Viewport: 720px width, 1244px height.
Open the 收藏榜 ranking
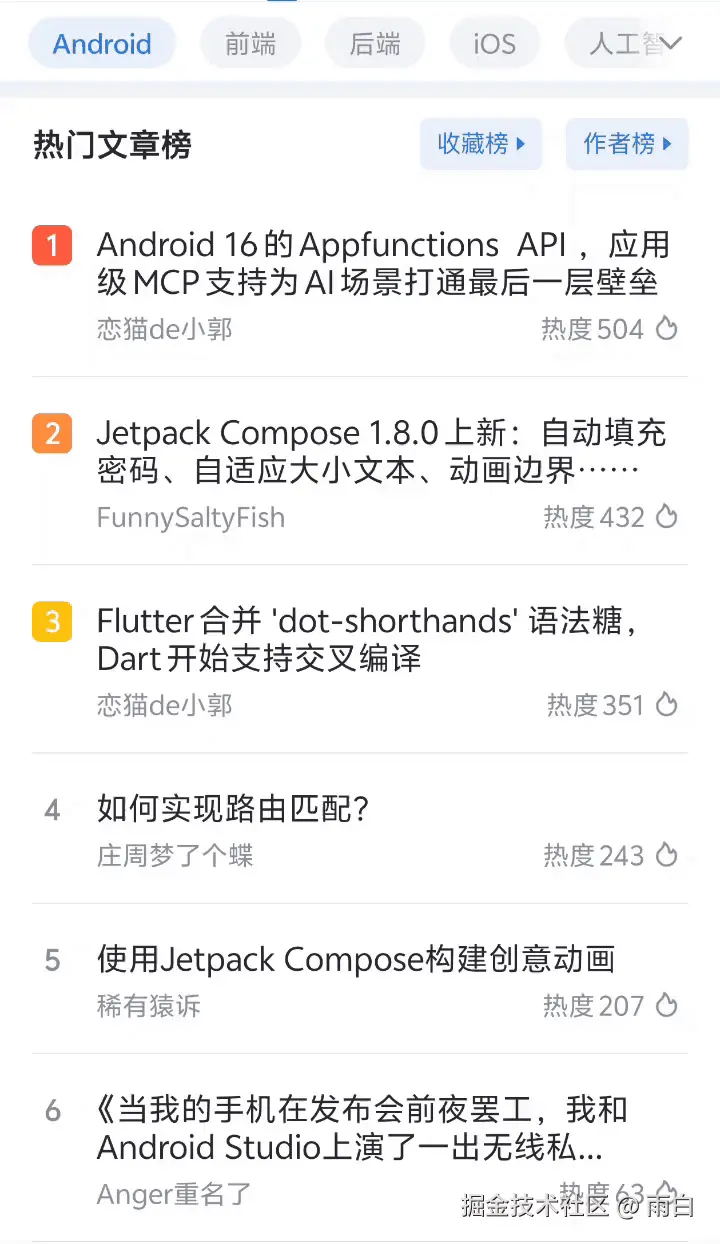[x=481, y=144]
